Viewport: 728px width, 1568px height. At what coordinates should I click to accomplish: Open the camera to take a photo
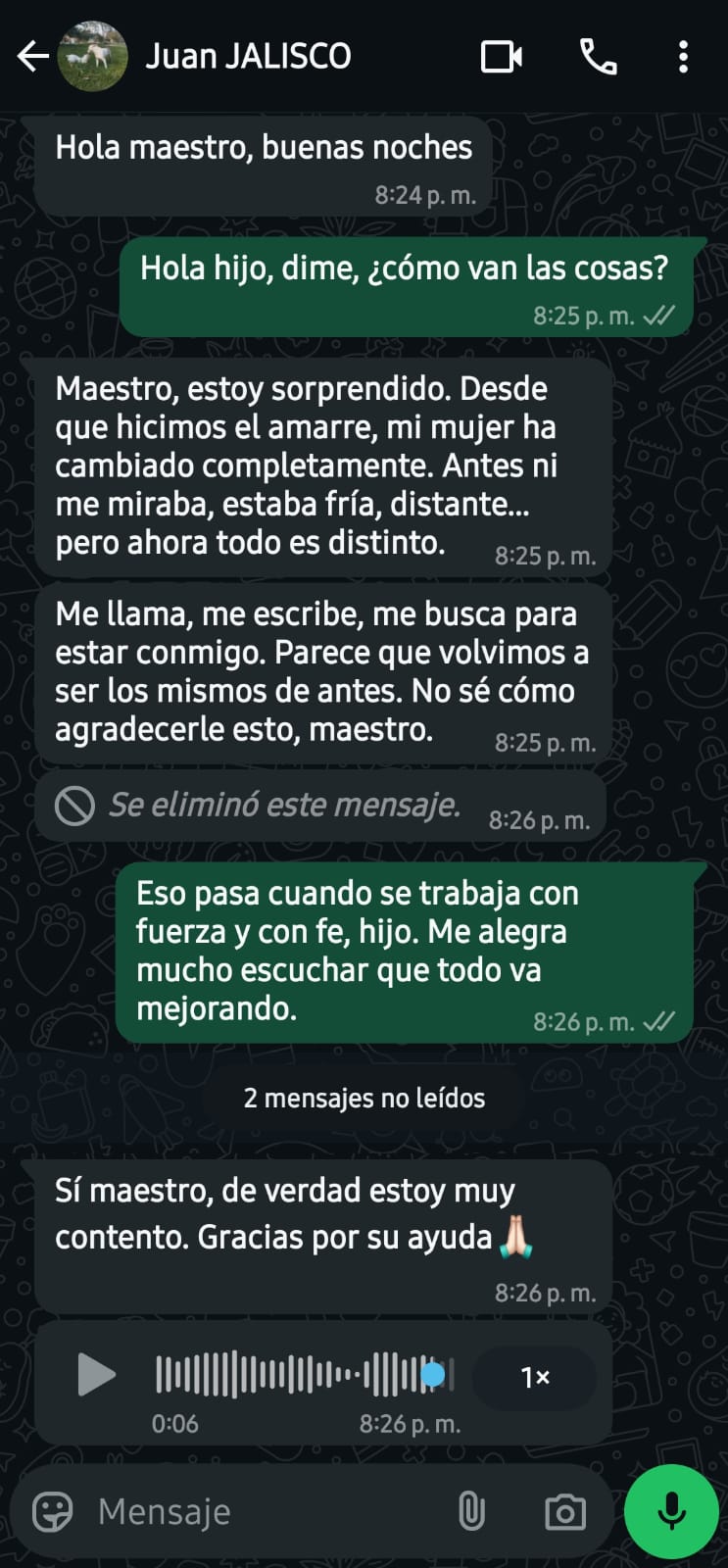coord(563,1511)
